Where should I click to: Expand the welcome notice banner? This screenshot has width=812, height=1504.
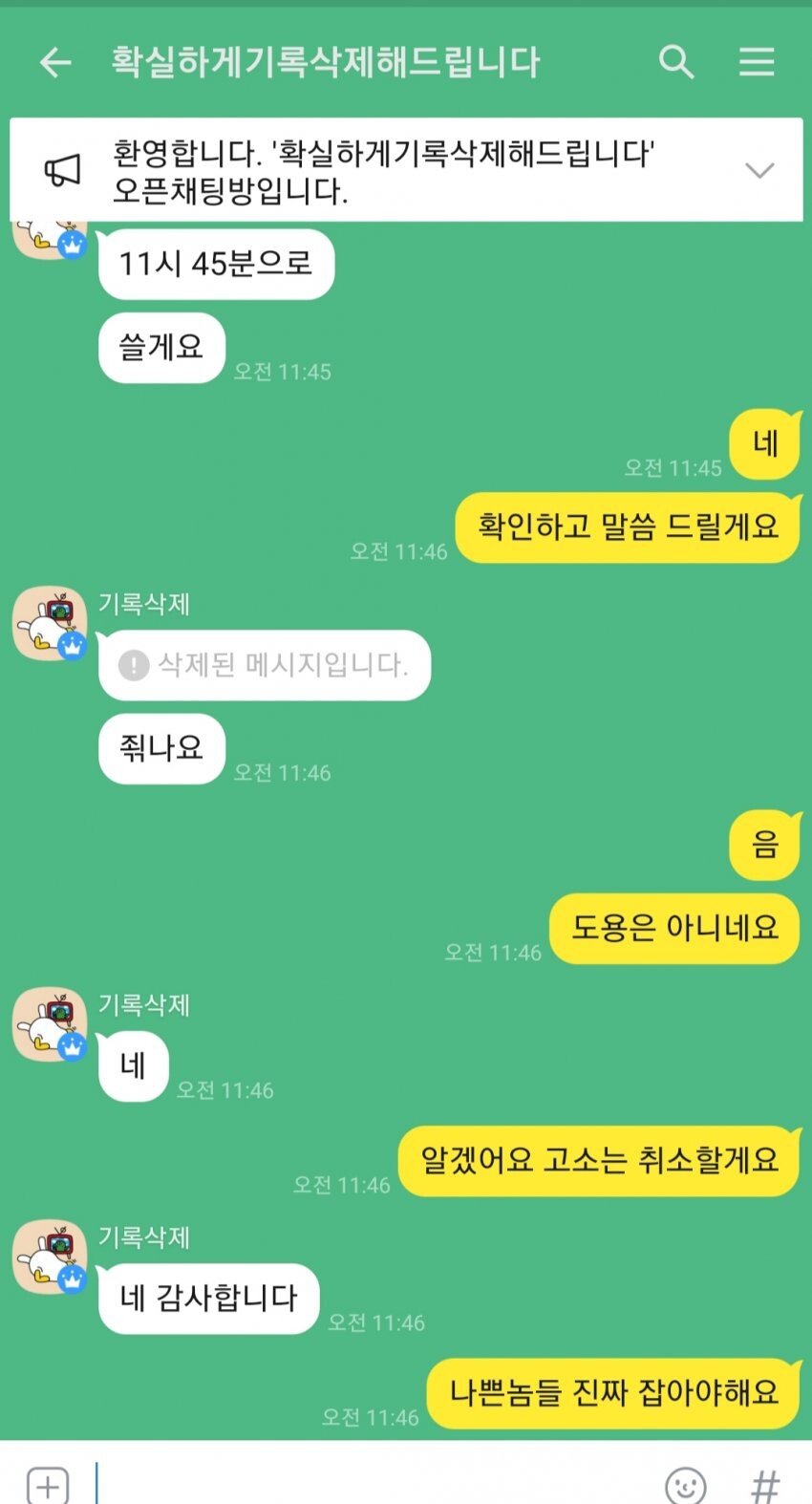759,170
